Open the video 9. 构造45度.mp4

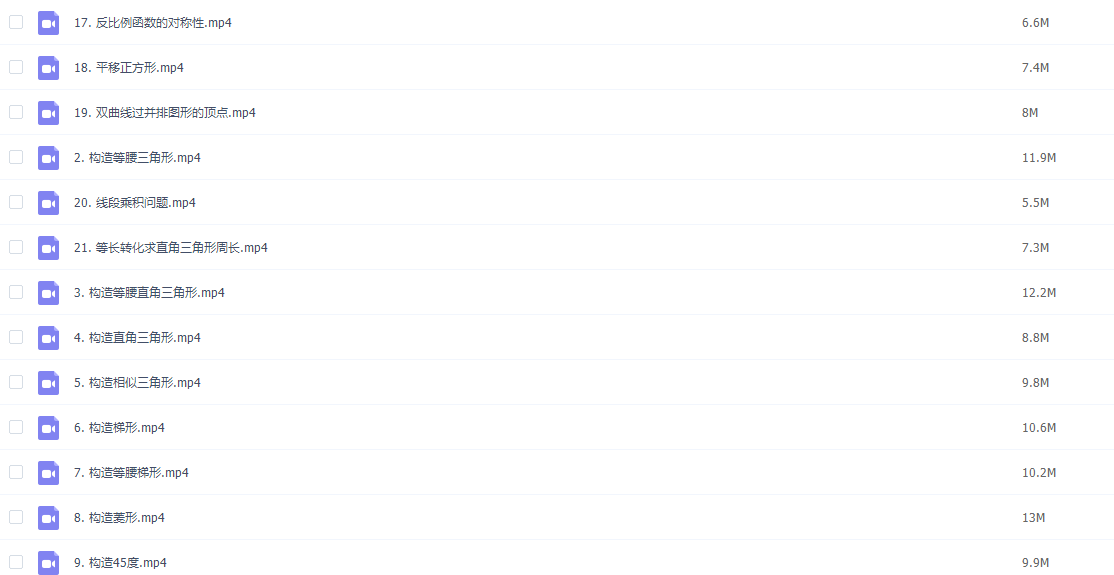click(120, 563)
